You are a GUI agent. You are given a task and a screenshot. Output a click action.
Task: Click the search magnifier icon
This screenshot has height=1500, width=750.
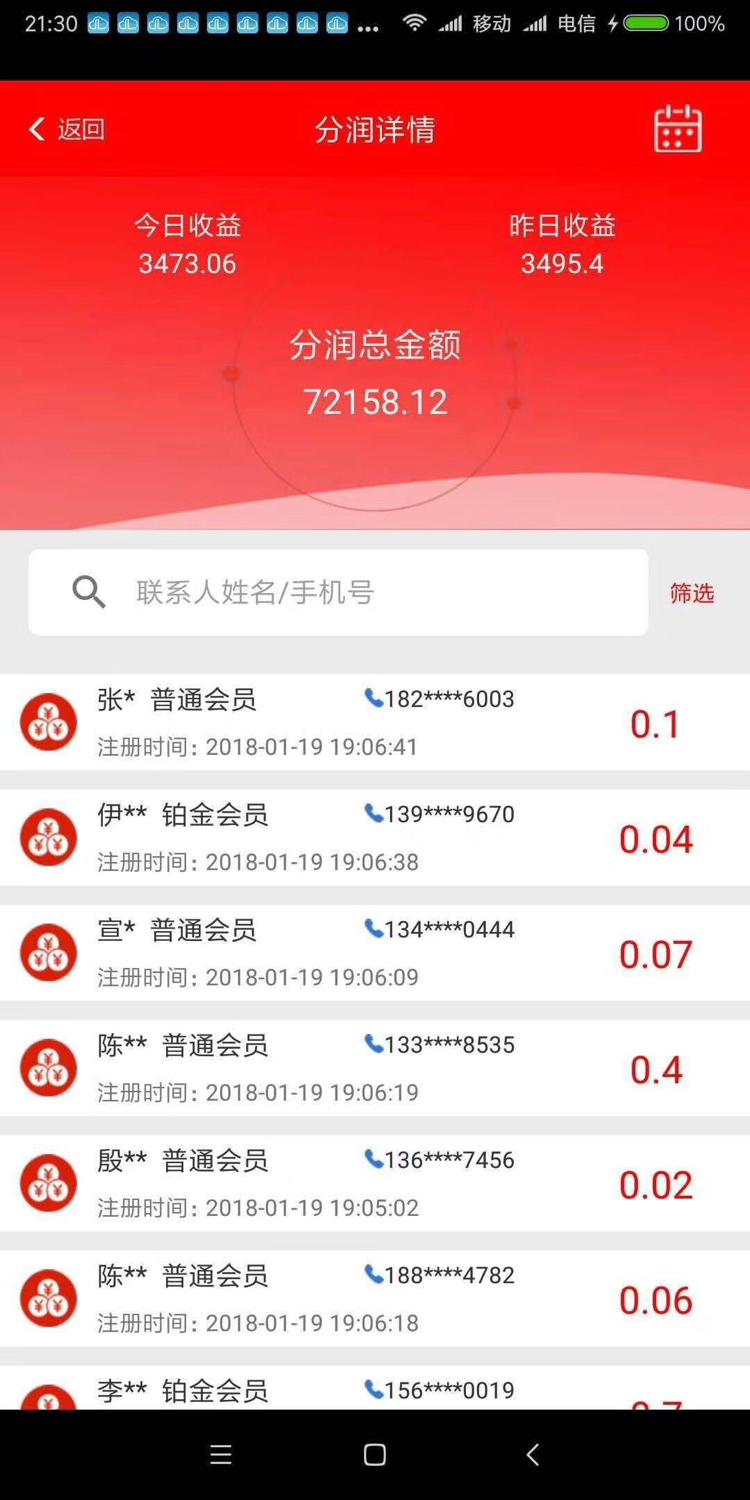tap(88, 591)
